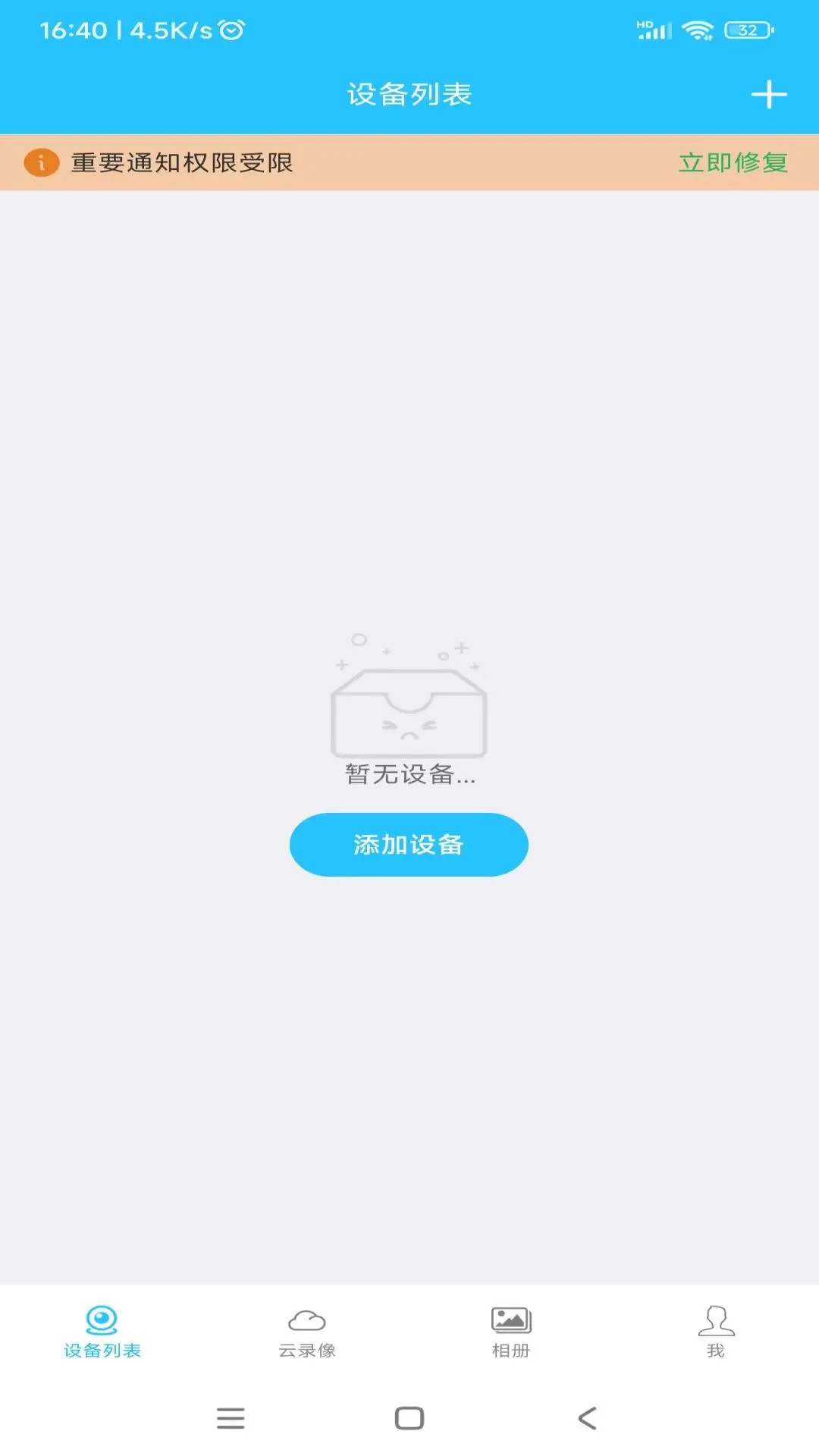Tap 立即修复 to fix notification permissions
The width and height of the screenshot is (819, 1456).
[x=732, y=162]
